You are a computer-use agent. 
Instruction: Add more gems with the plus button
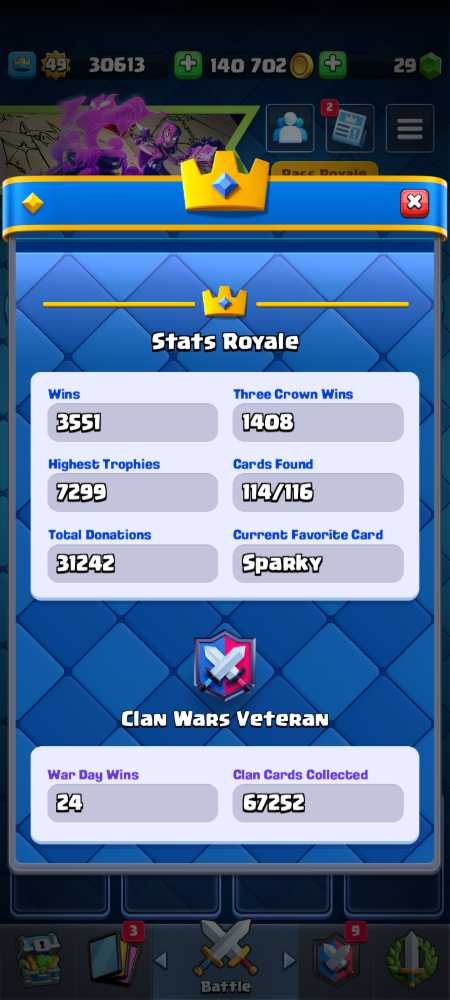333,65
